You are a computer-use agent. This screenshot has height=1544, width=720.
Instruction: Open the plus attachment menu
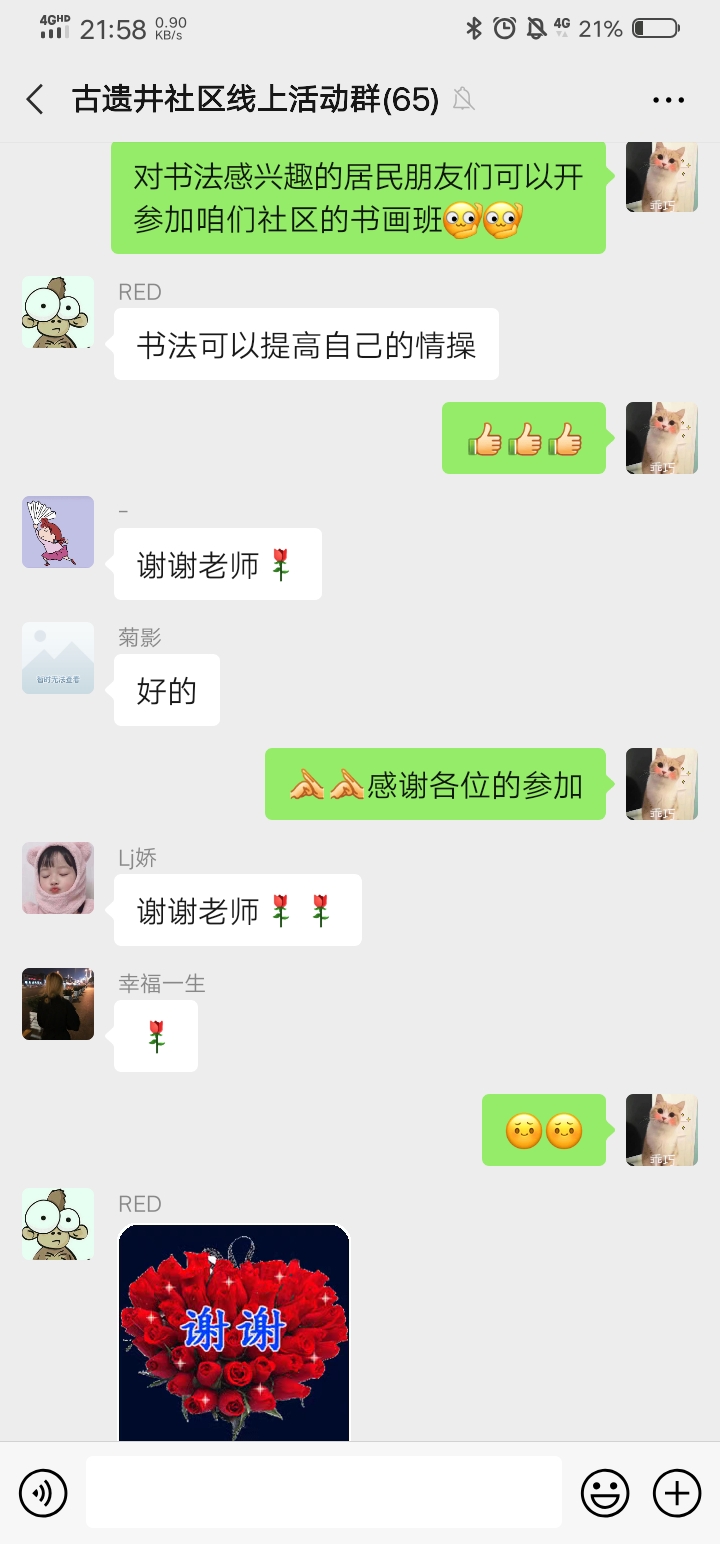coord(677,1494)
